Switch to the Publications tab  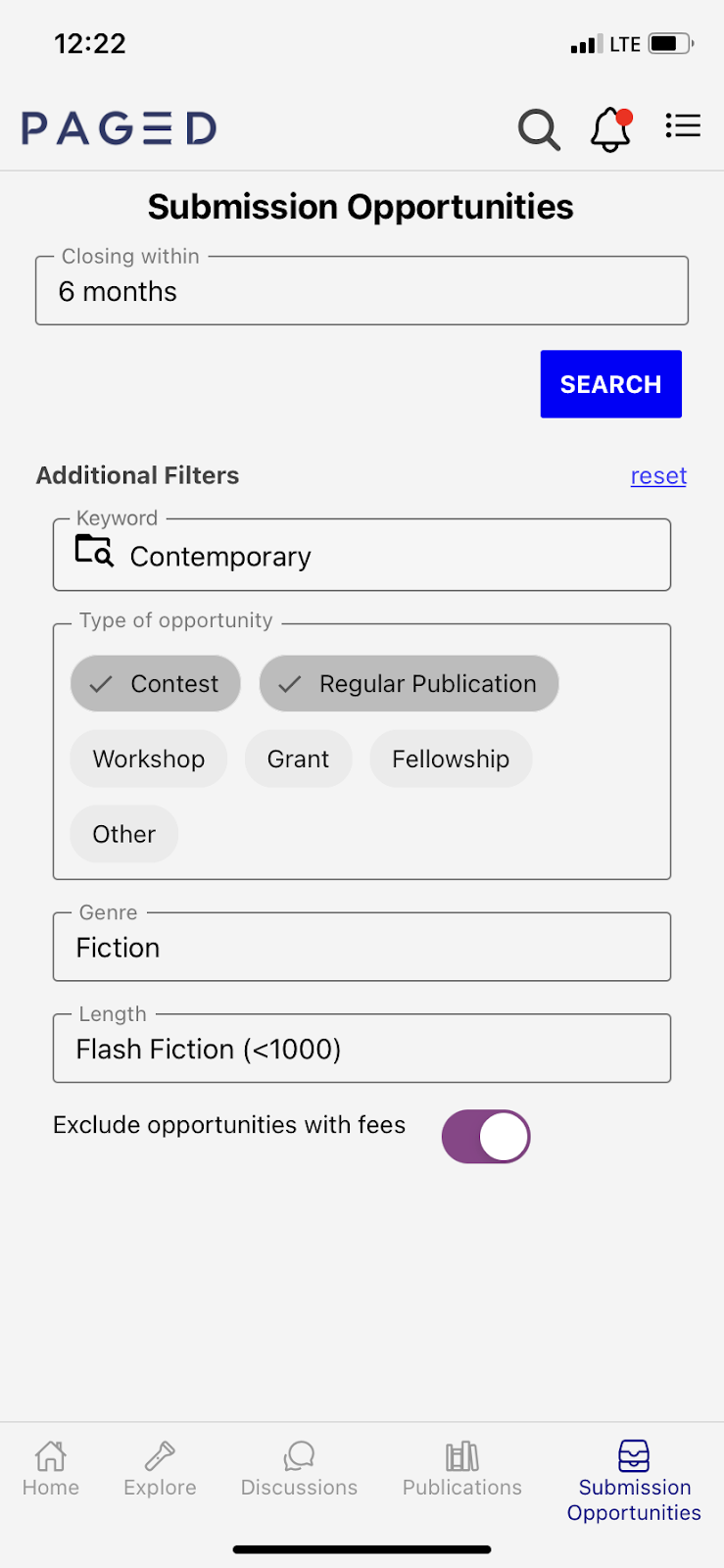coord(462,1469)
